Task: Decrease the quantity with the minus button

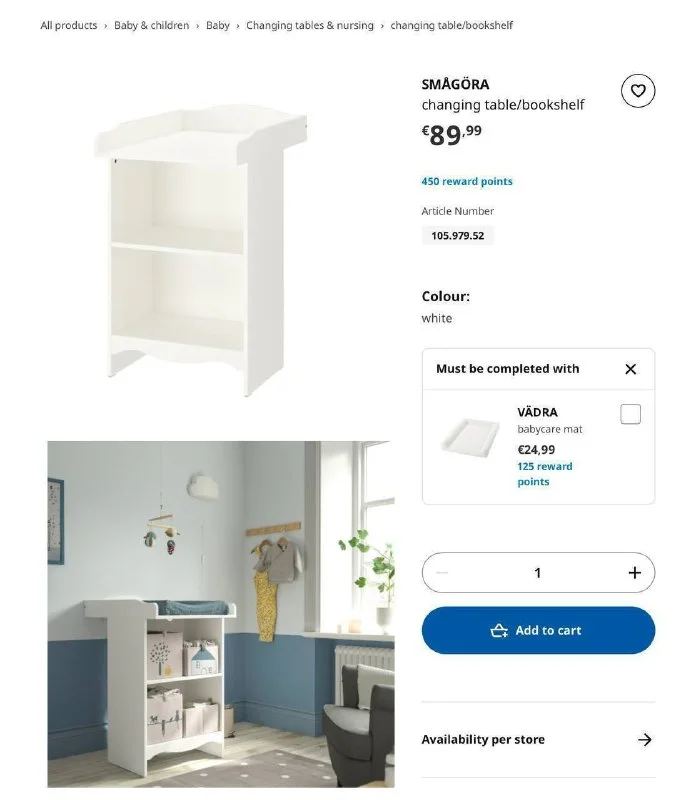Action: pos(442,572)
